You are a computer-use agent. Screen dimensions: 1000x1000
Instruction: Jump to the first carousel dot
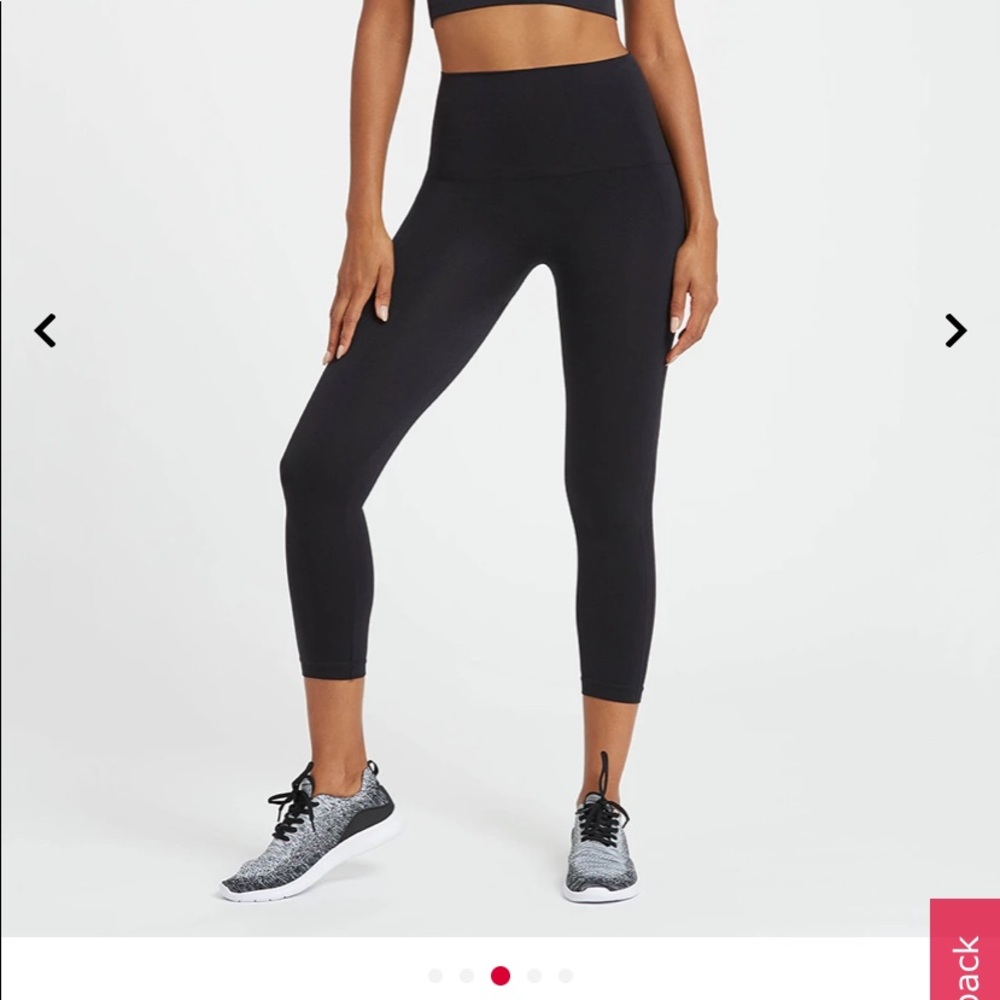tap(435, 975)
